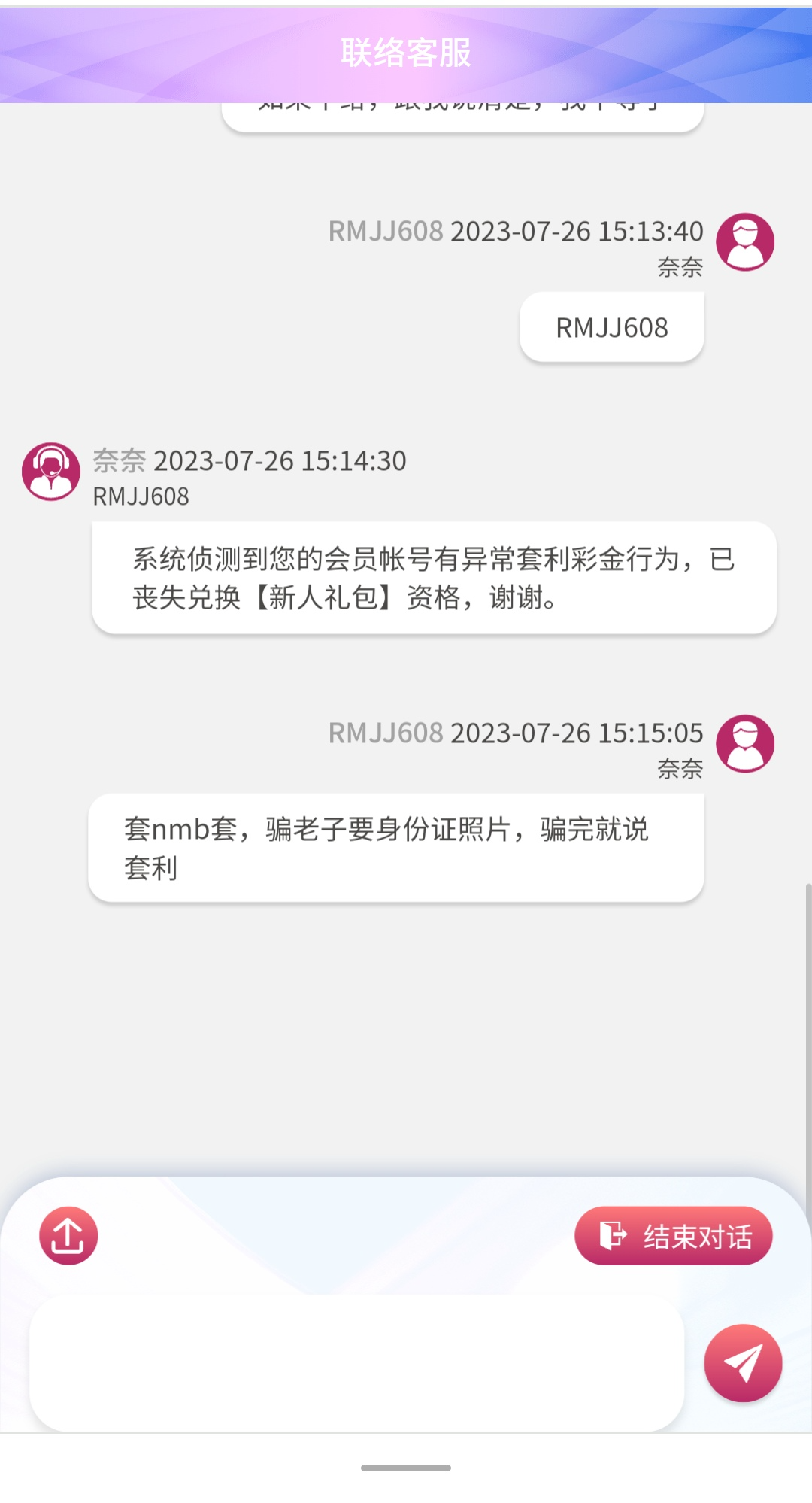Tap the upload attachment icon

point(68,1236)
